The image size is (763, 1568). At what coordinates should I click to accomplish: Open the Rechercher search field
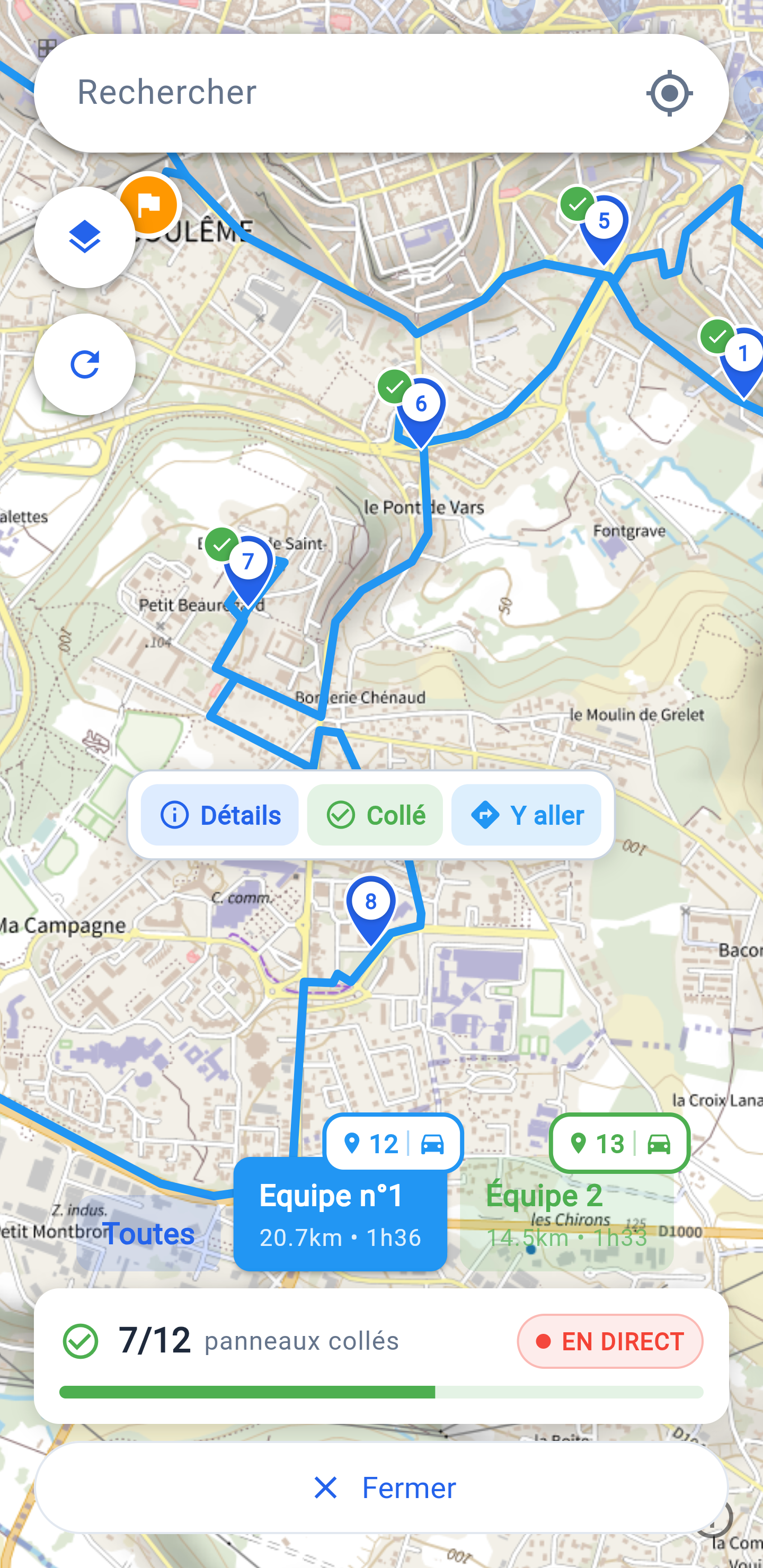[x=341, y=93]
